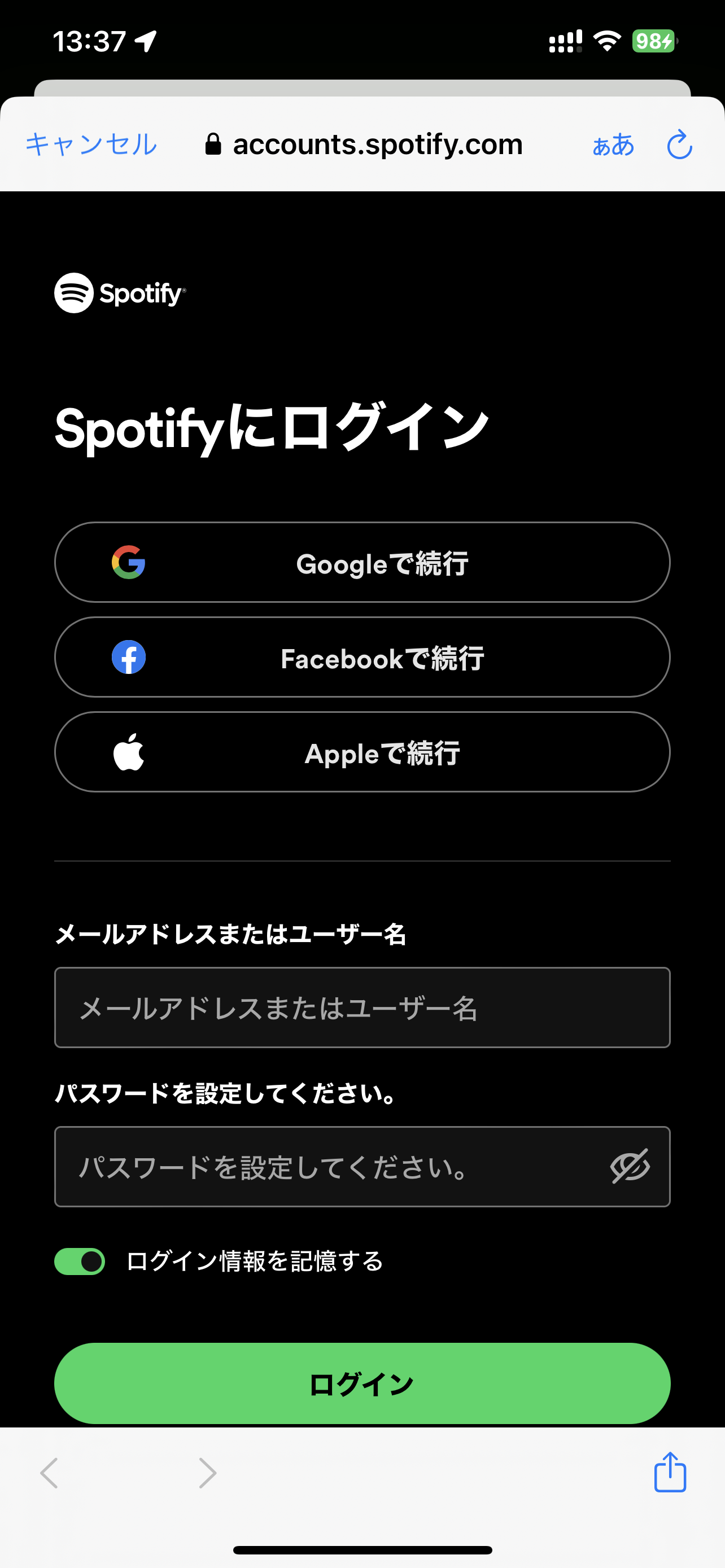Tap the Spotify logo icon
725x1568 pixels.
73,294
